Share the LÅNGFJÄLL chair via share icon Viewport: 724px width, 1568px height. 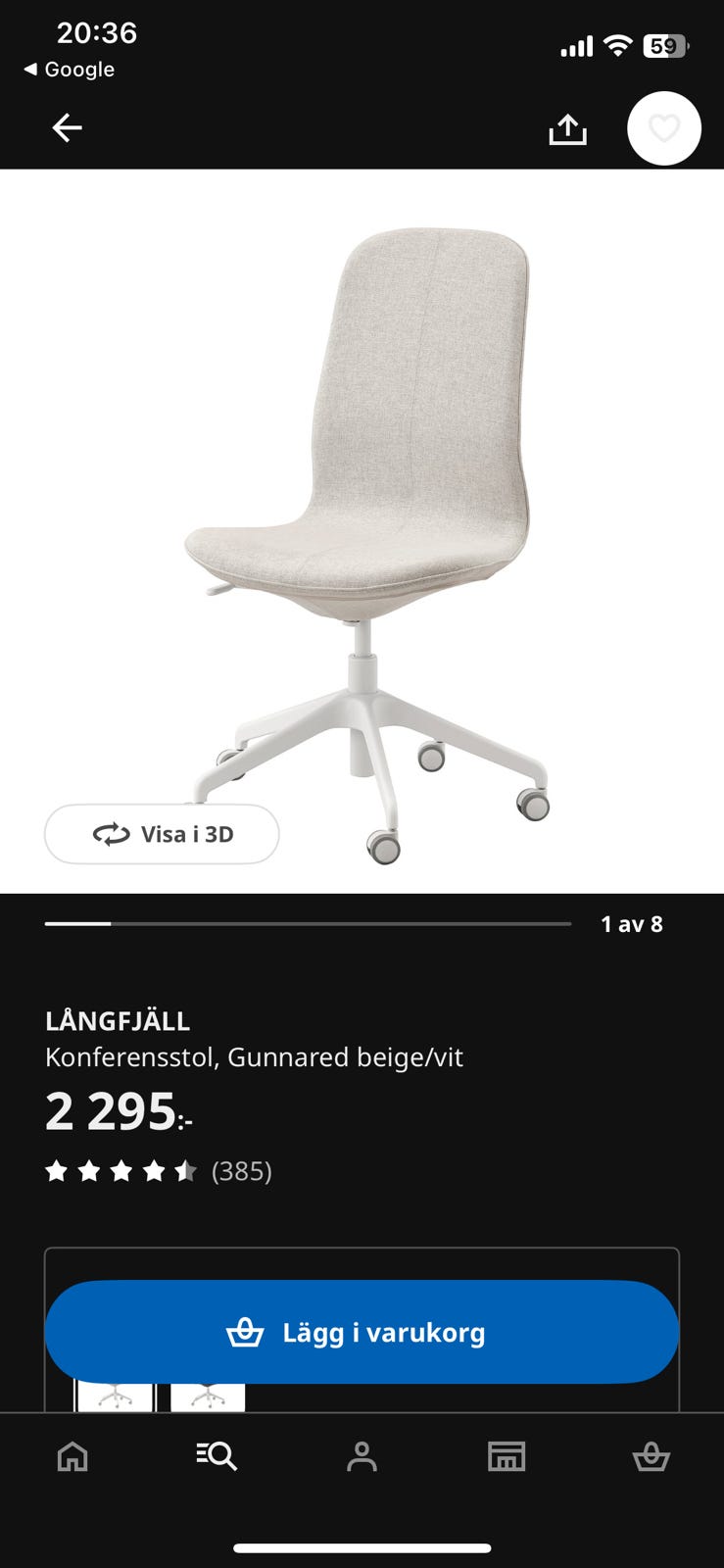(569, 127)
